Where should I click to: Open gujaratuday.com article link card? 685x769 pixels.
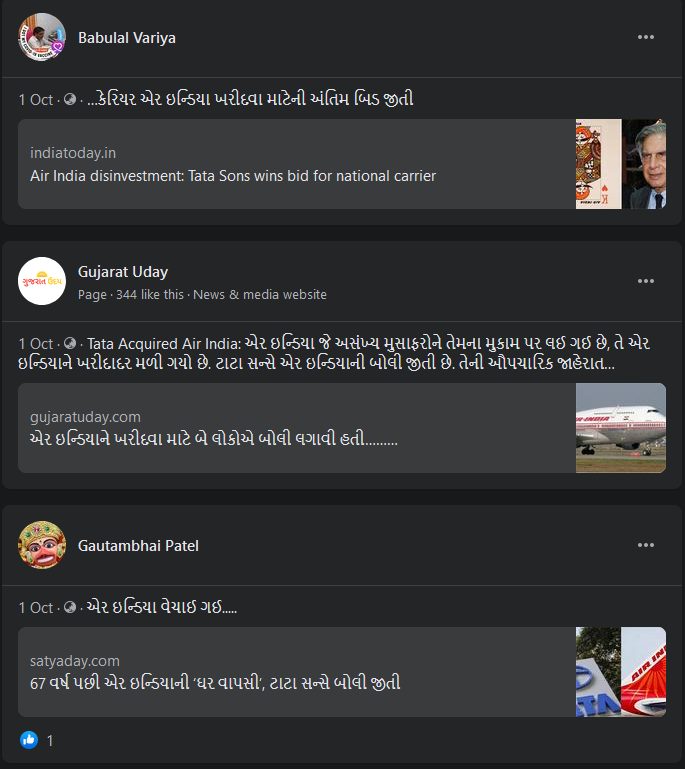click(x=297, y=428)
